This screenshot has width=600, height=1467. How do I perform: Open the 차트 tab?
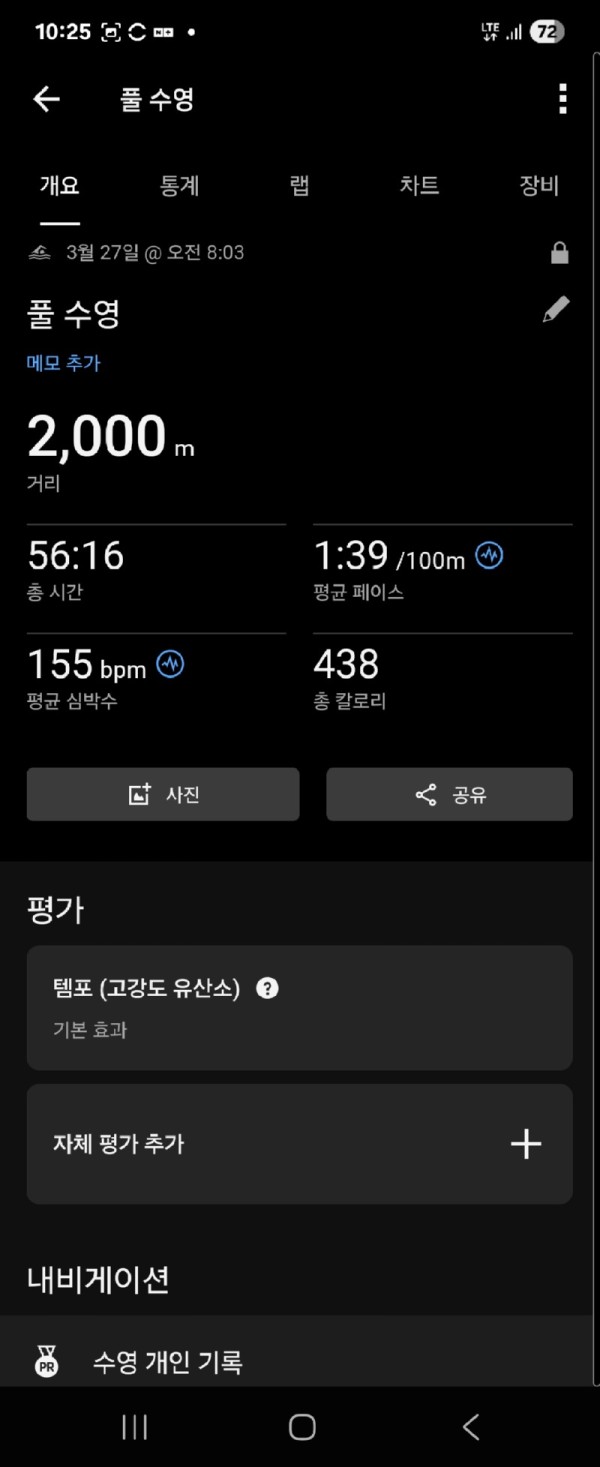[x=419, y=186]
